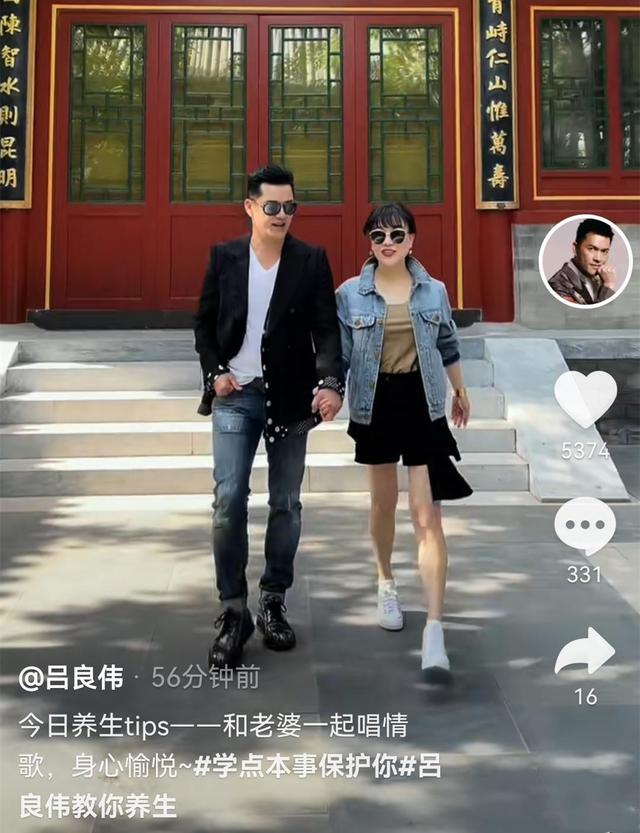Viewport: 640px width, 833px height.
Task: Open the creator's round profile avatar
Action: click(585, 261)
